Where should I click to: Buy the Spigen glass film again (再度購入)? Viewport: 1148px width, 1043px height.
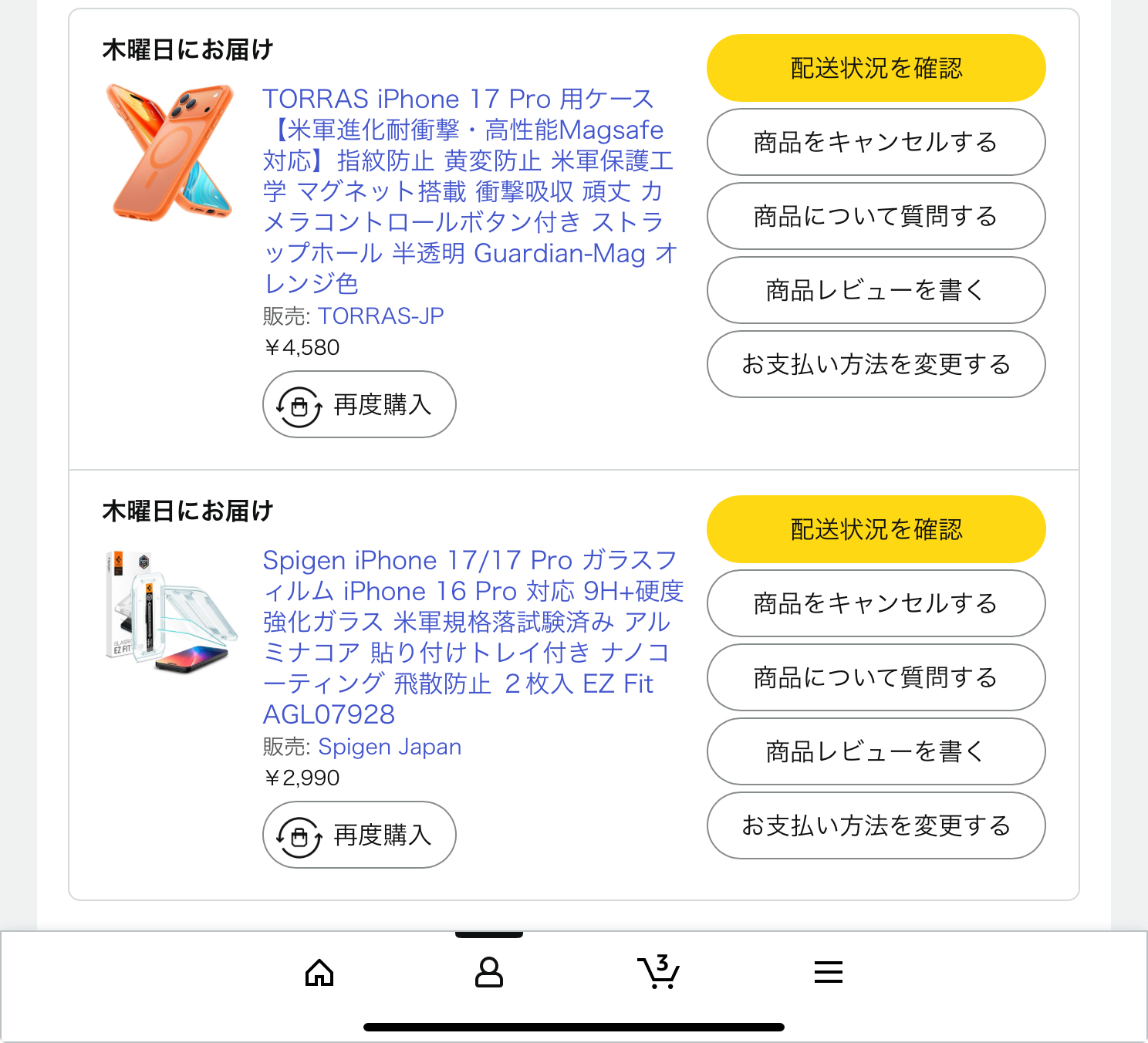(x=360, y=835)
